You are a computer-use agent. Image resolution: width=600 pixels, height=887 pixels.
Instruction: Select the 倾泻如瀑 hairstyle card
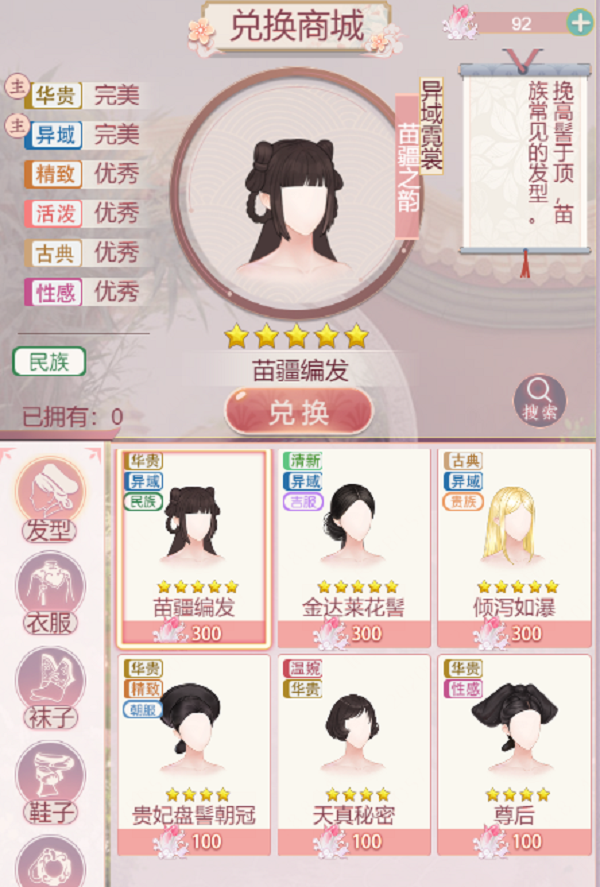coord(514,546)
